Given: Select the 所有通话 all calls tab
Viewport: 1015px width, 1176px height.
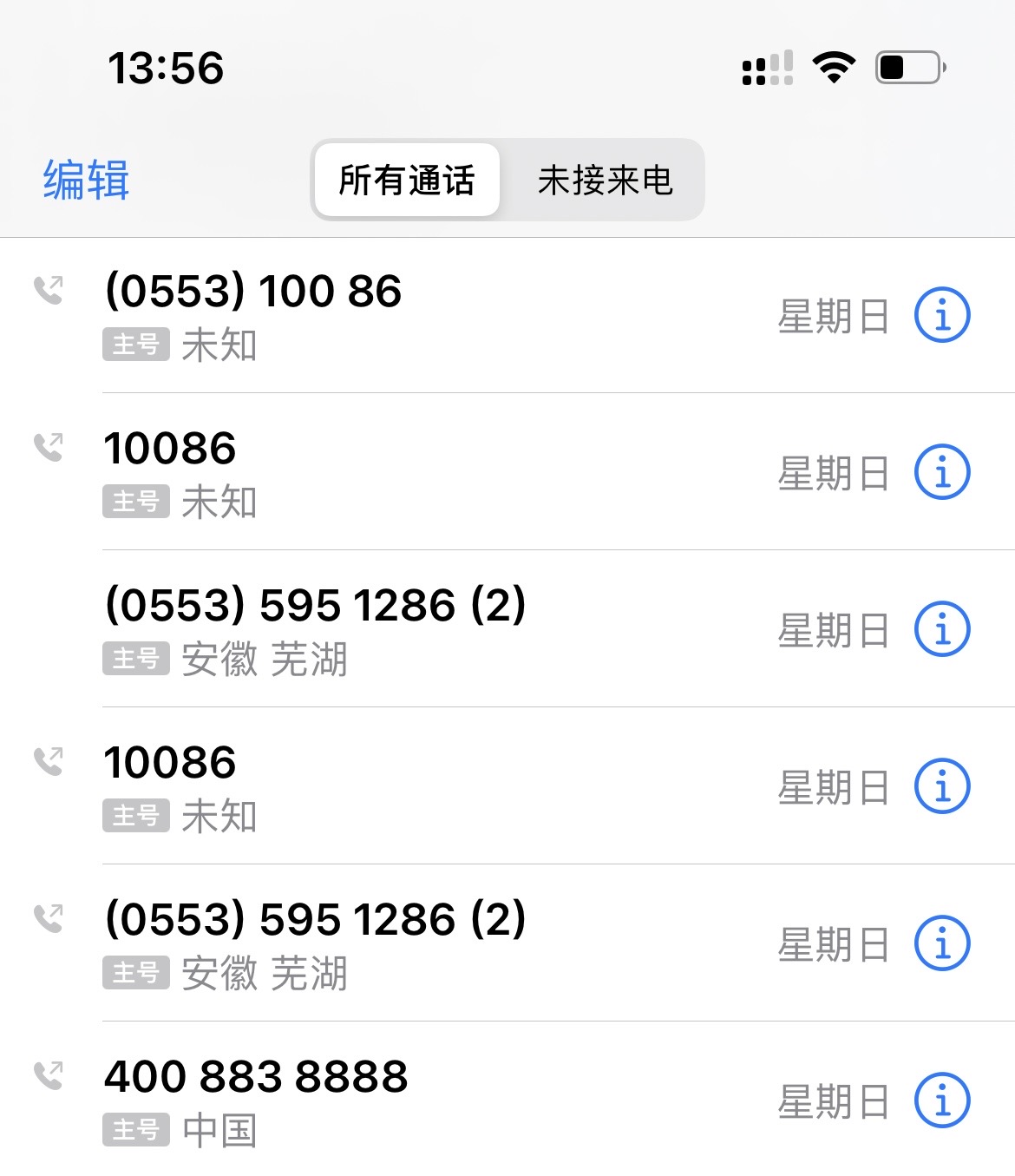Looking at the screenshot, I should click(407, 181).
